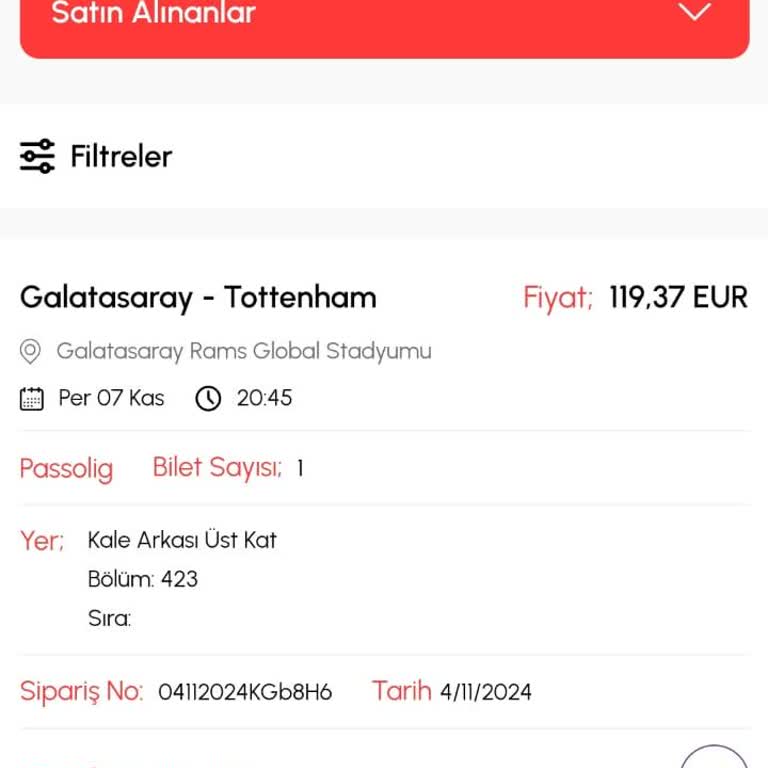Open the Filtreler filter options

click(x=97, y=156)
